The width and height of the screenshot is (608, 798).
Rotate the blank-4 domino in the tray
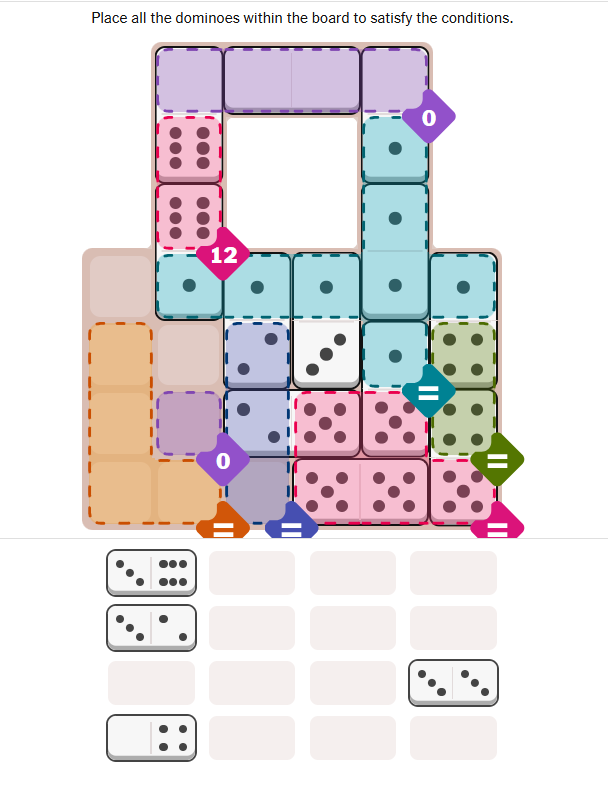(x=152, y=737)
